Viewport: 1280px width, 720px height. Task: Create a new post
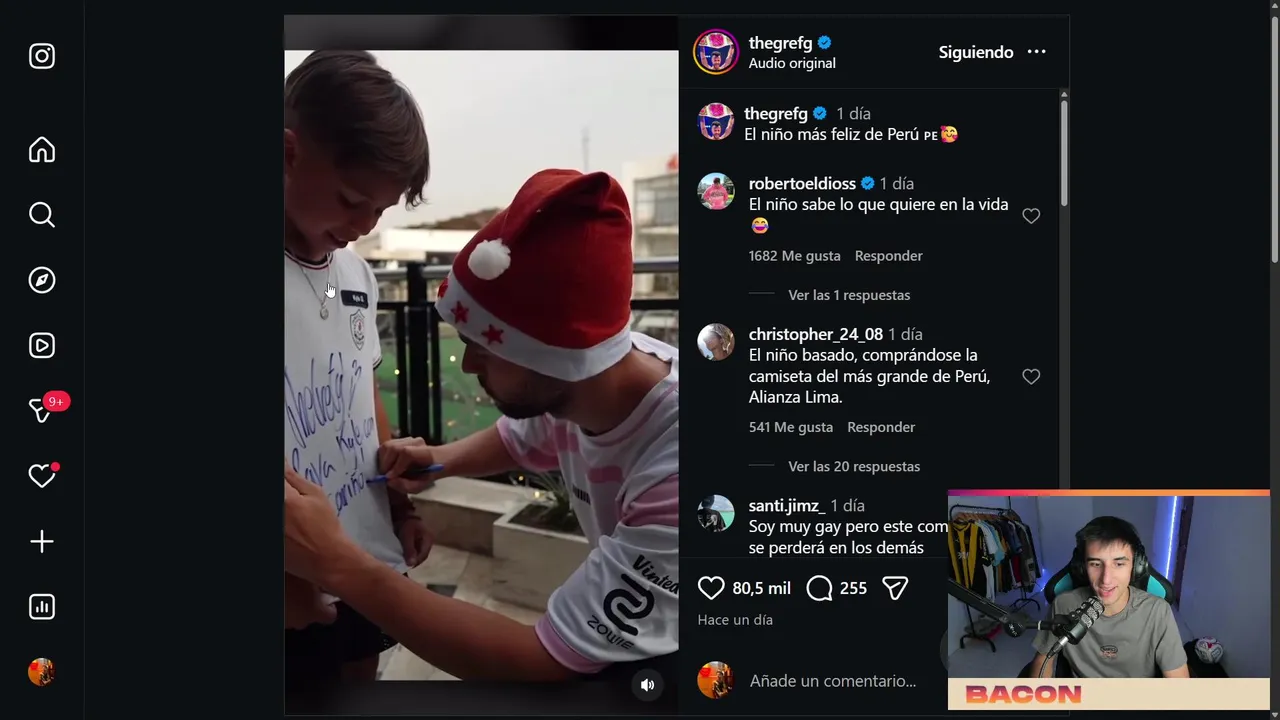[x=42, y=542]
